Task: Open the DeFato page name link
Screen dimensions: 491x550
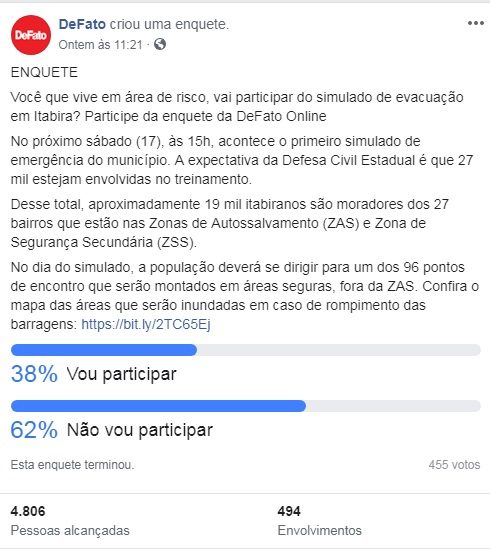Action: (82, 24)
